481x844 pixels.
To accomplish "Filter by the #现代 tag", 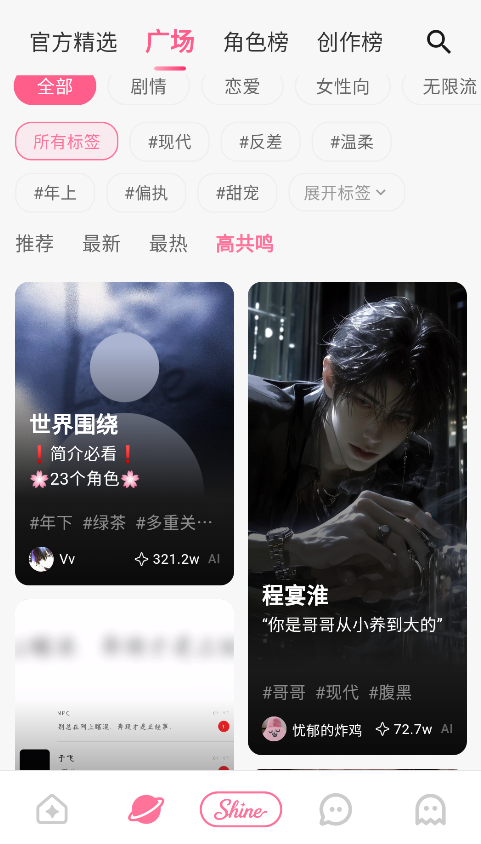I will click(169, 142).
